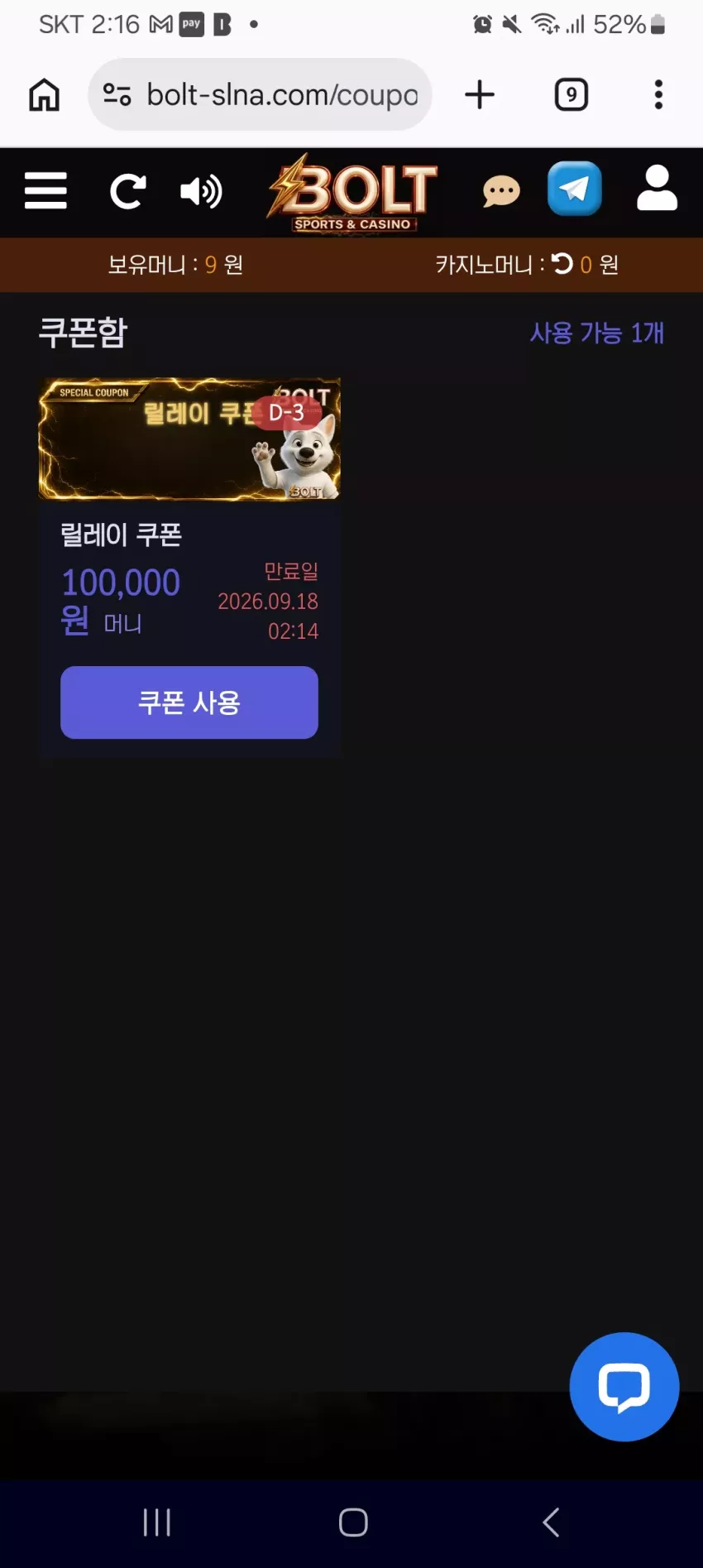Open a new browser tab
703x1568 pixels.
click(x=480, y=94)
